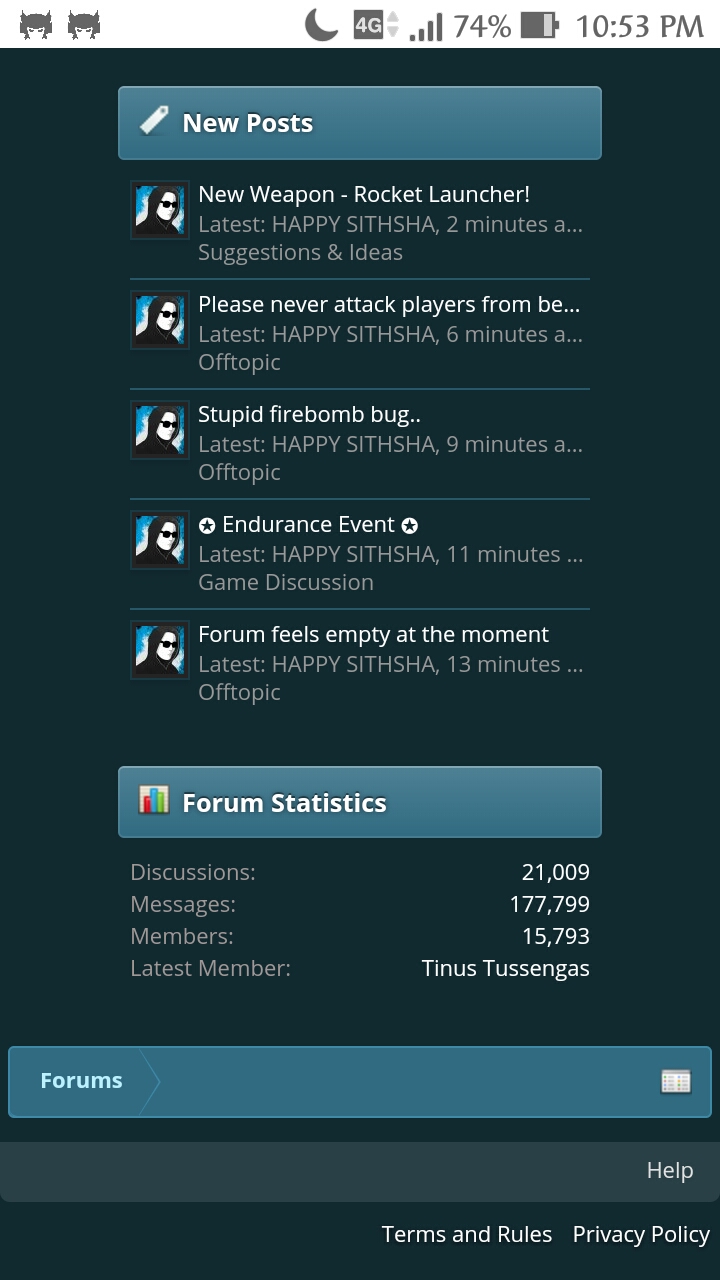Open the Help page

pos(669,1170)
